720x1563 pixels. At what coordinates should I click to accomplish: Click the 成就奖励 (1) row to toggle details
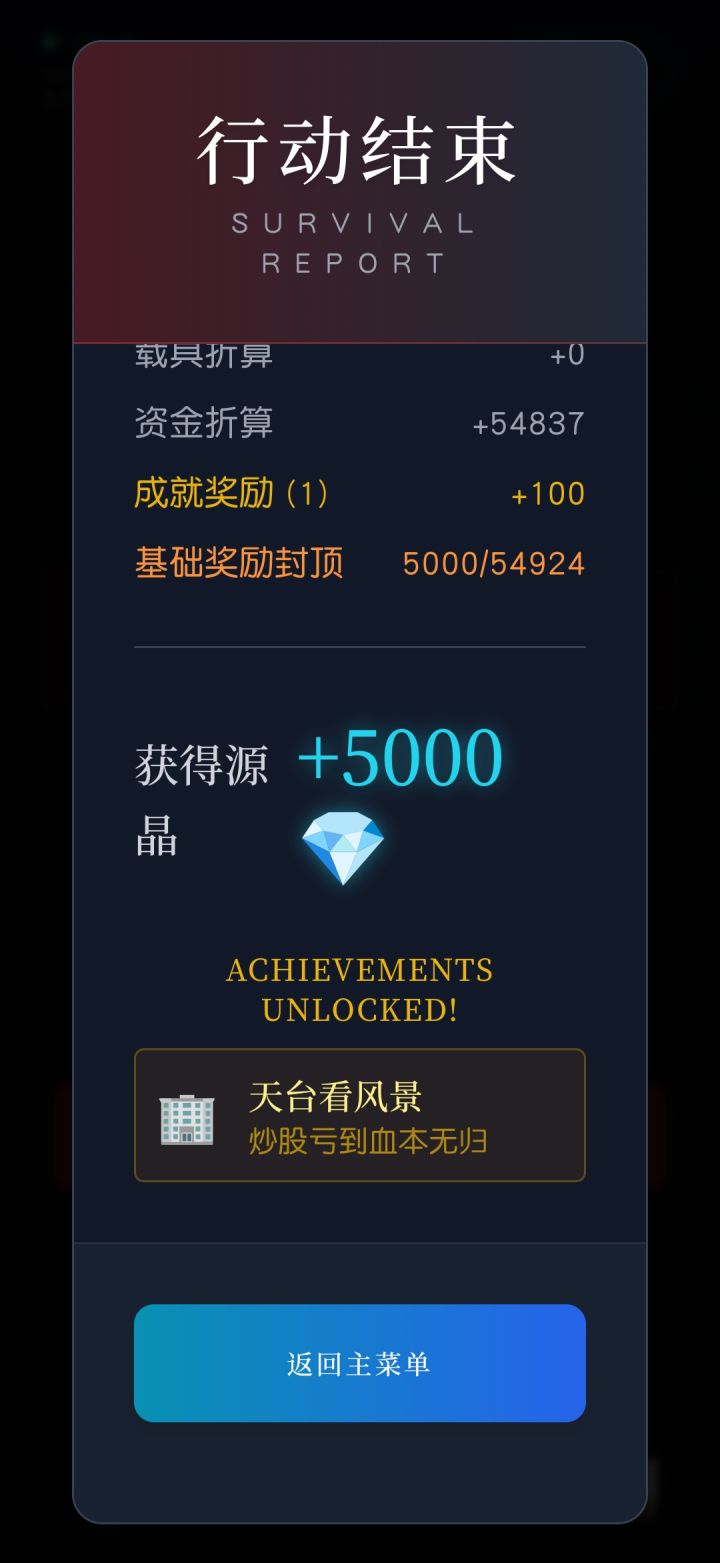click(360, 493)
